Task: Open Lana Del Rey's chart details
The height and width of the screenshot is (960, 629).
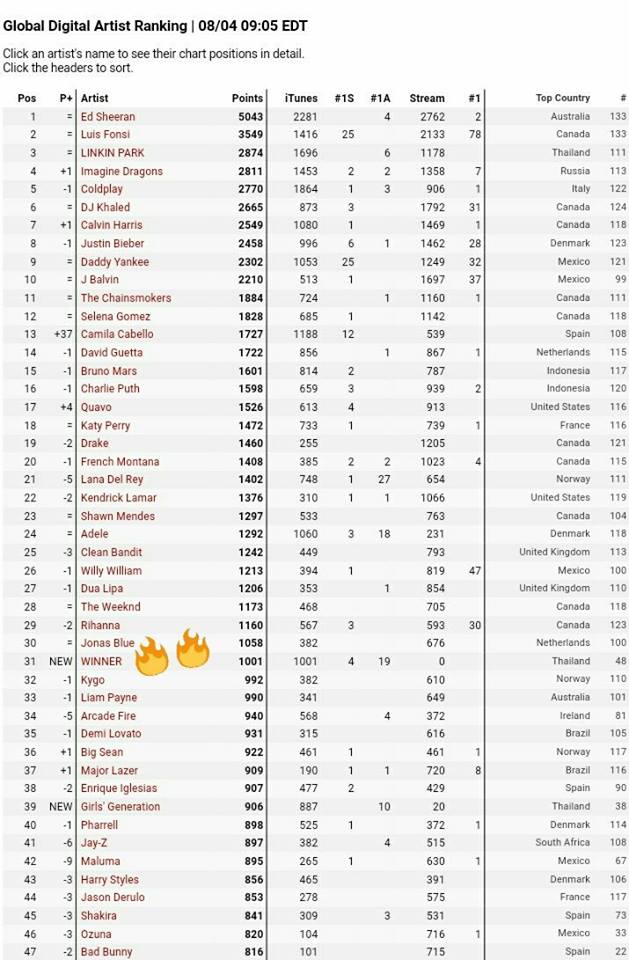Action: pyautogui.click(x=111, y=479)
